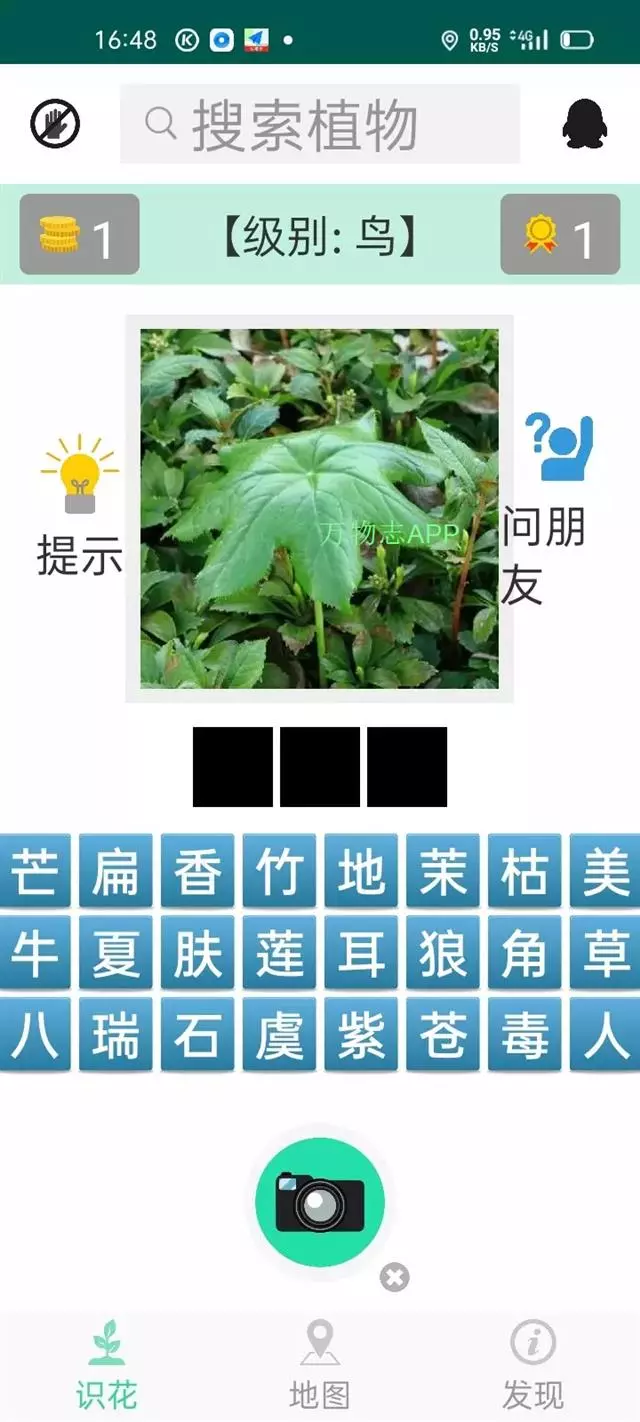This screenshot has width=640, height=1422.
Task: Pick the 香 character tile
Action: click(x=198, y=871)
